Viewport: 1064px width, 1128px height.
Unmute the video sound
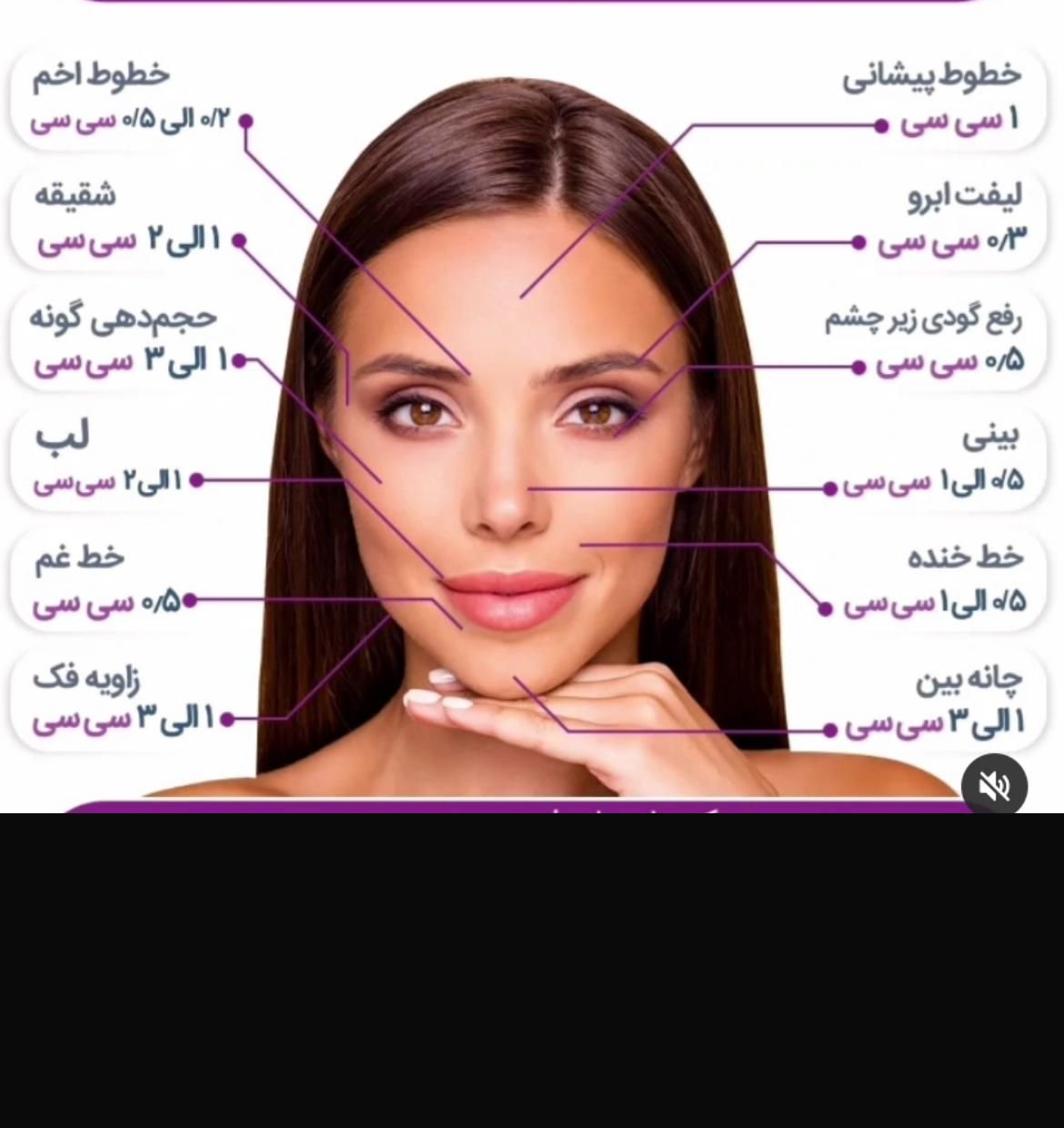point(994,786)
